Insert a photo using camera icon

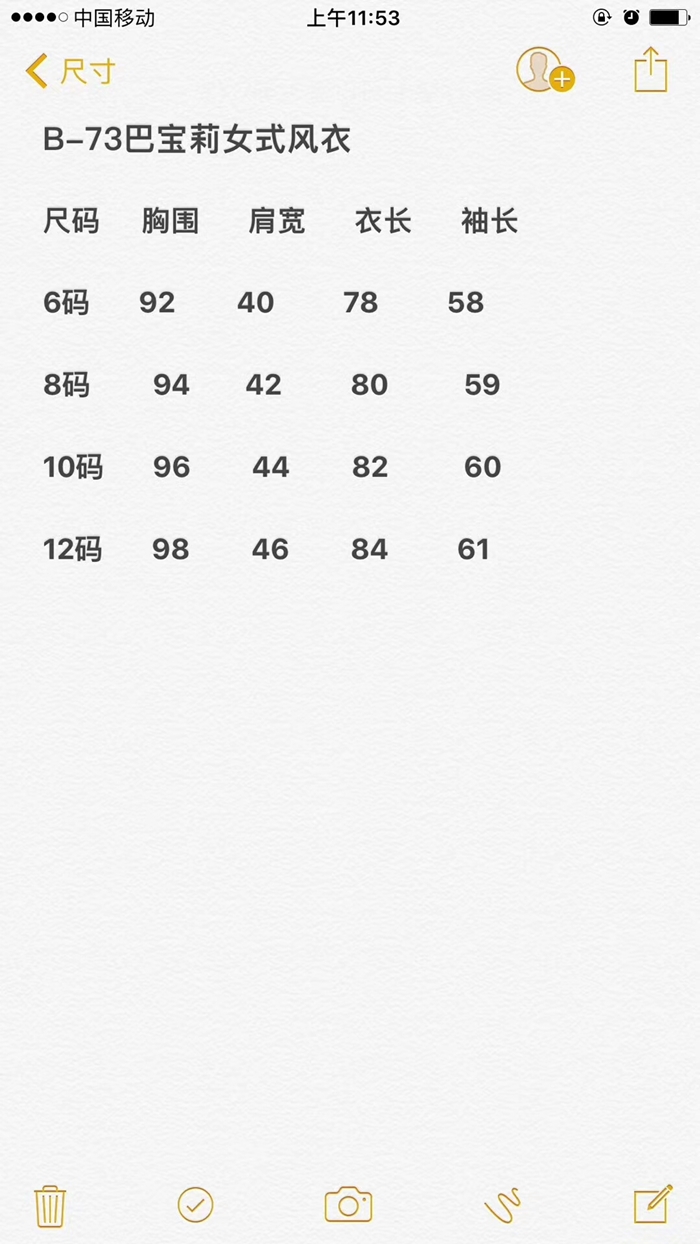coord(348,1205)
